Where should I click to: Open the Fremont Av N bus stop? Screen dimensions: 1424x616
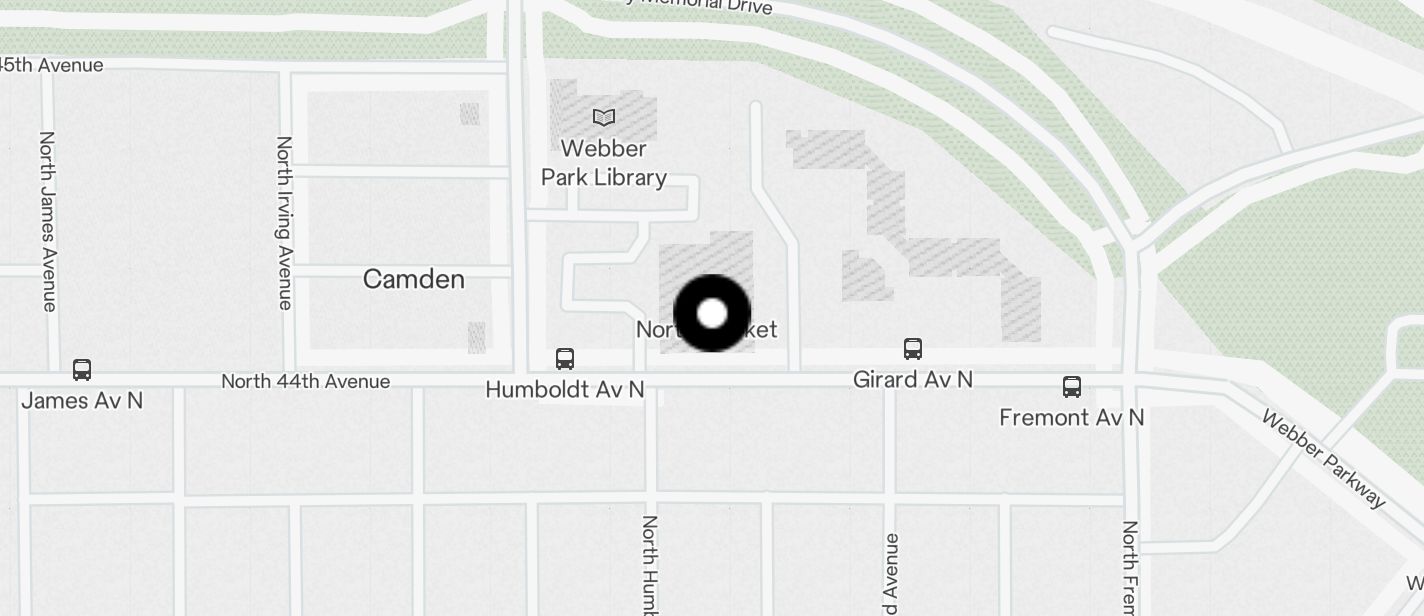pyautogui.click(x=1071, y=387)
